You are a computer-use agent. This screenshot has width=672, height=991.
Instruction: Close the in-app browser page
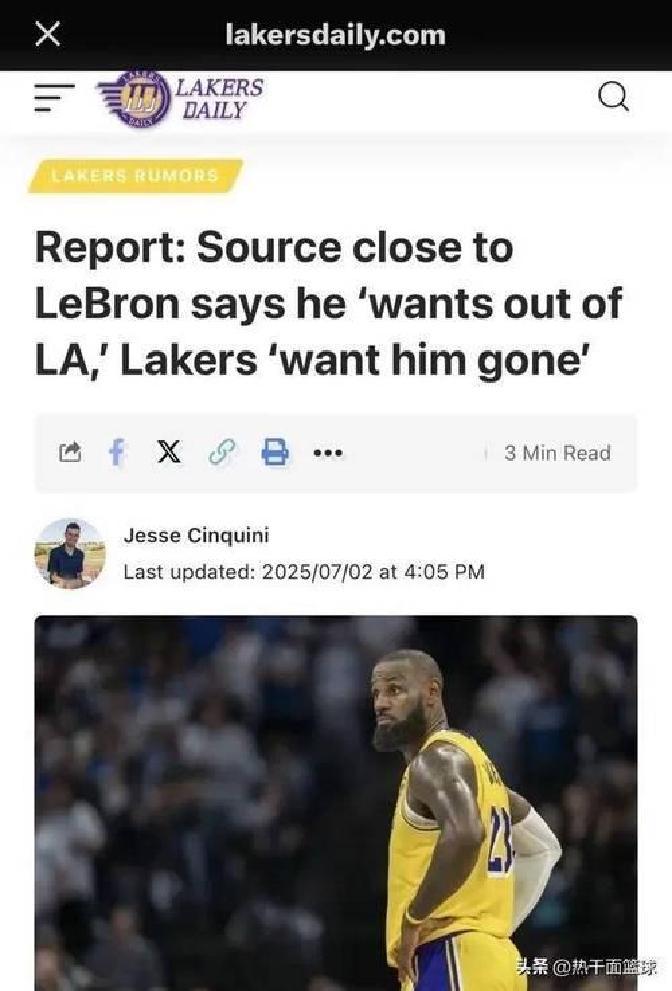[x=47, y=35]
